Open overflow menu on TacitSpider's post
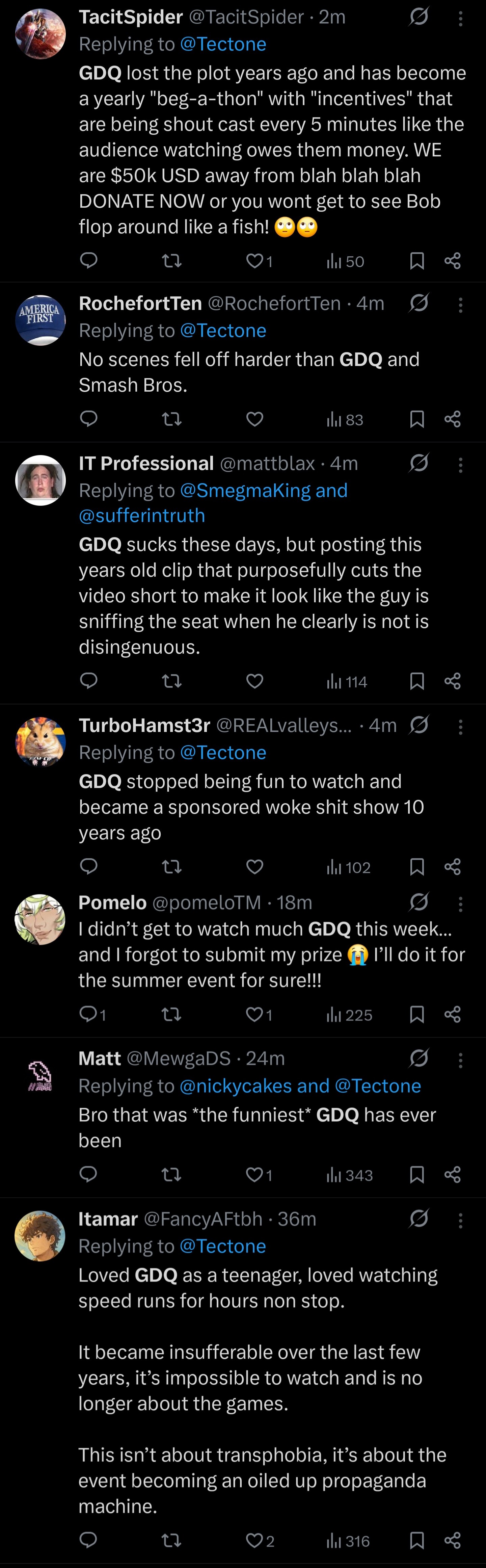The height and width of the screenshot is (1568, 486). 460,19
